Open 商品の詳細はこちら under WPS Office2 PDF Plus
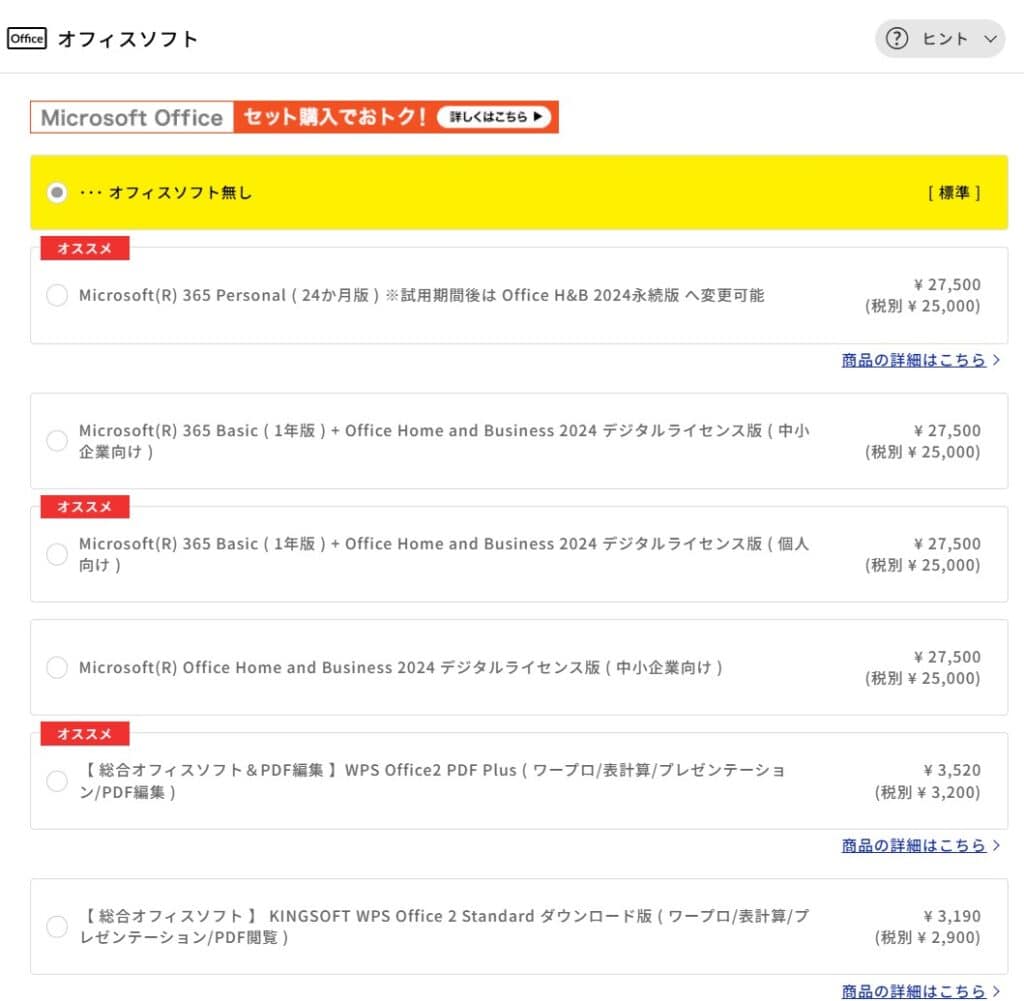This screenshot has height=1001, width=1024. pyautogui.click(x=914, y=846)
